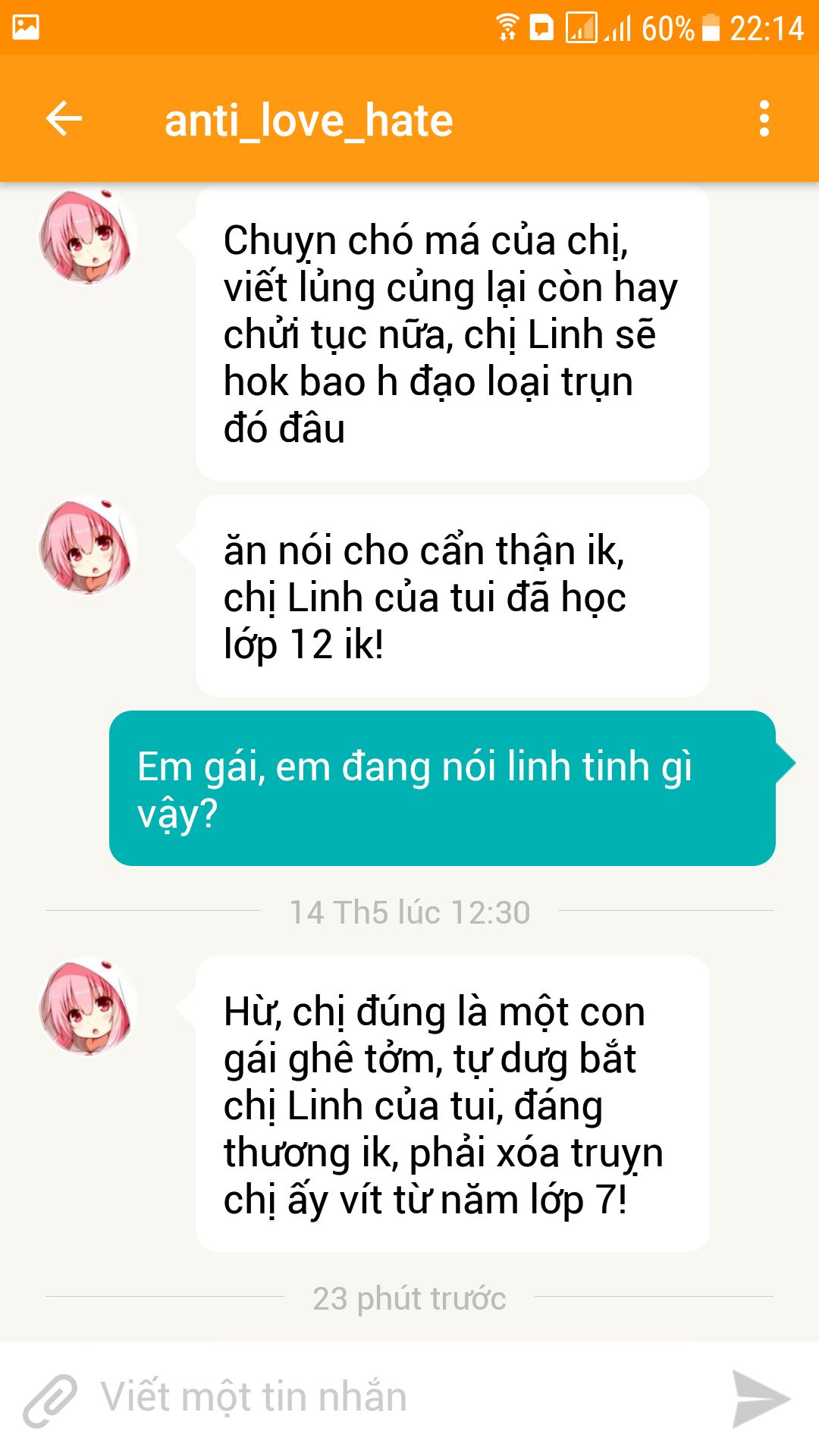
Task: Focus the 'Viết một tin nhắn' field
Action: (402, 1397)
